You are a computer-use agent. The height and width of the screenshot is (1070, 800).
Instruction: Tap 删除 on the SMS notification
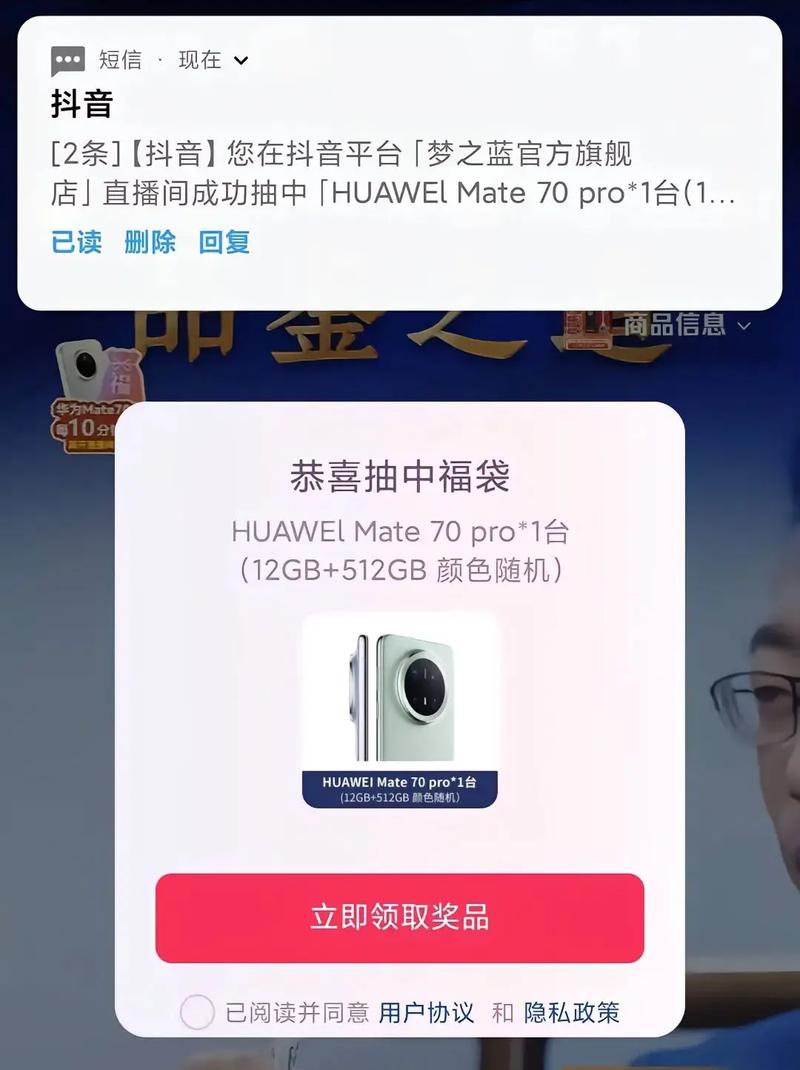pos(150,242)
